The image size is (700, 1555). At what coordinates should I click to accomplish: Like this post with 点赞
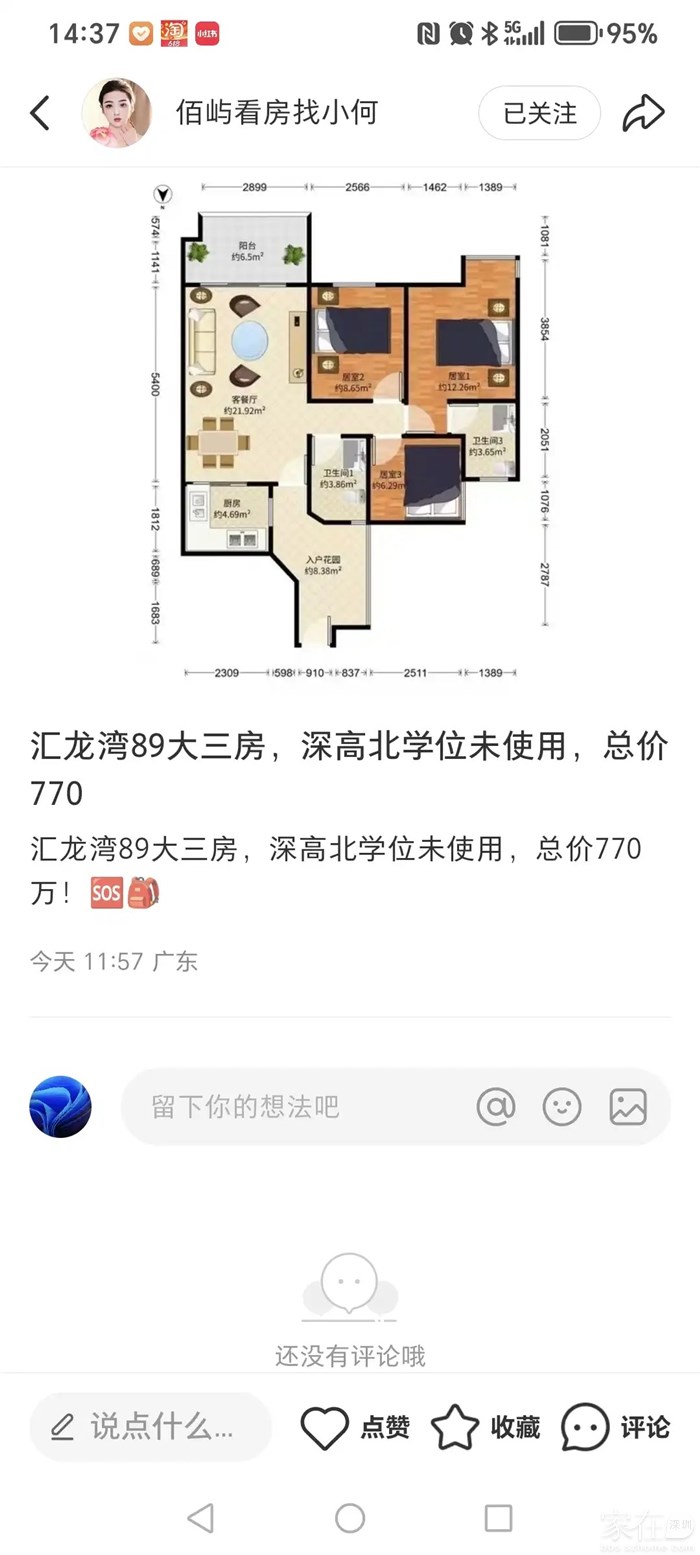[x=355, y=1427]
